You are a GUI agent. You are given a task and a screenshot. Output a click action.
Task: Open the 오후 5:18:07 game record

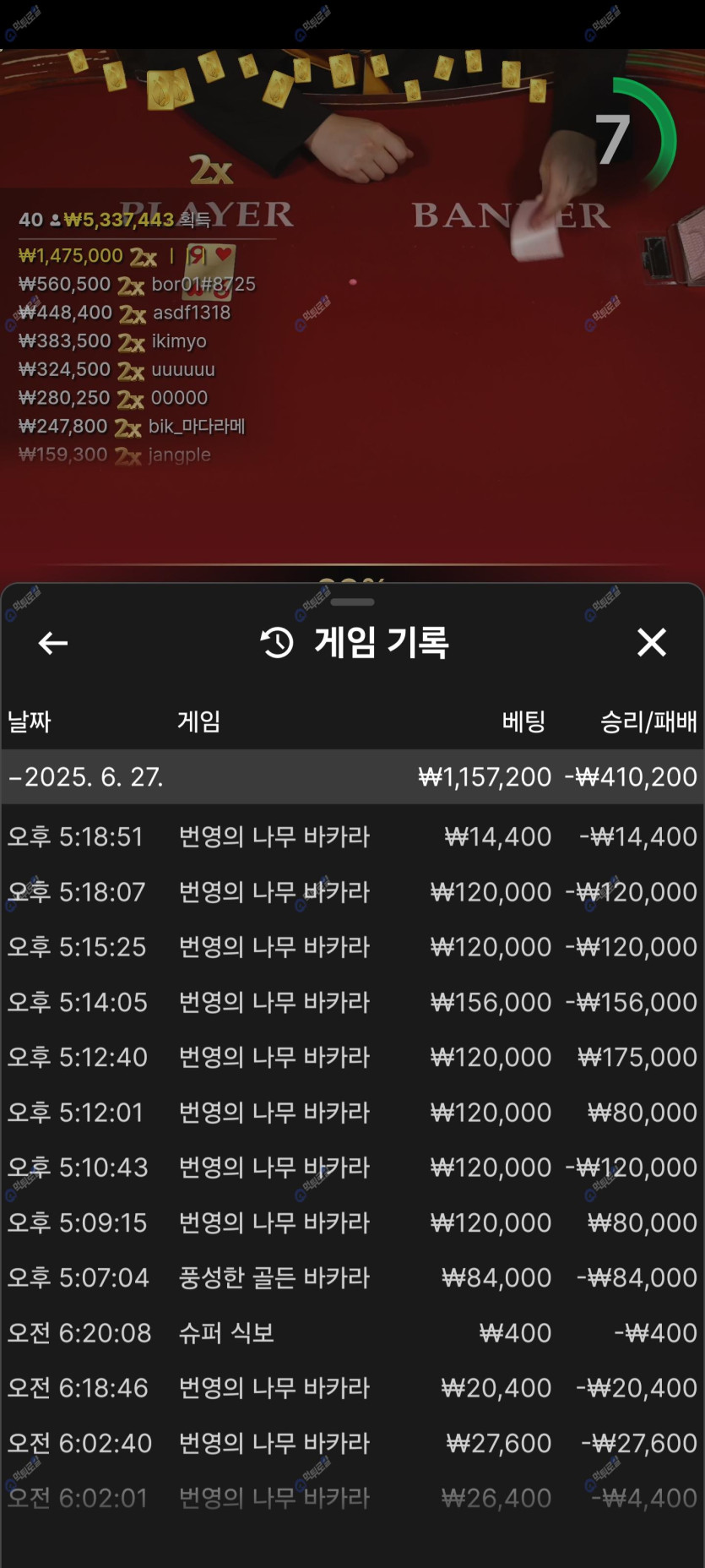click(x=352, y=891)
